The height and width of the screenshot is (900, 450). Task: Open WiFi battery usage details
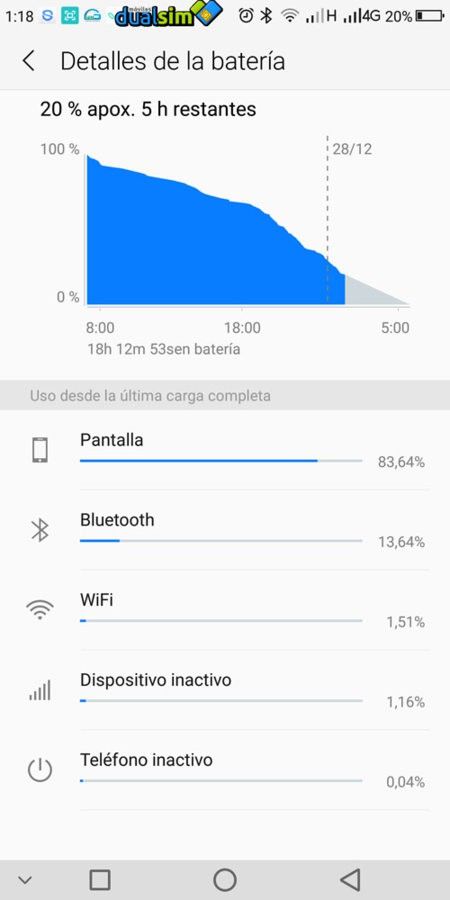pos(225,610)
